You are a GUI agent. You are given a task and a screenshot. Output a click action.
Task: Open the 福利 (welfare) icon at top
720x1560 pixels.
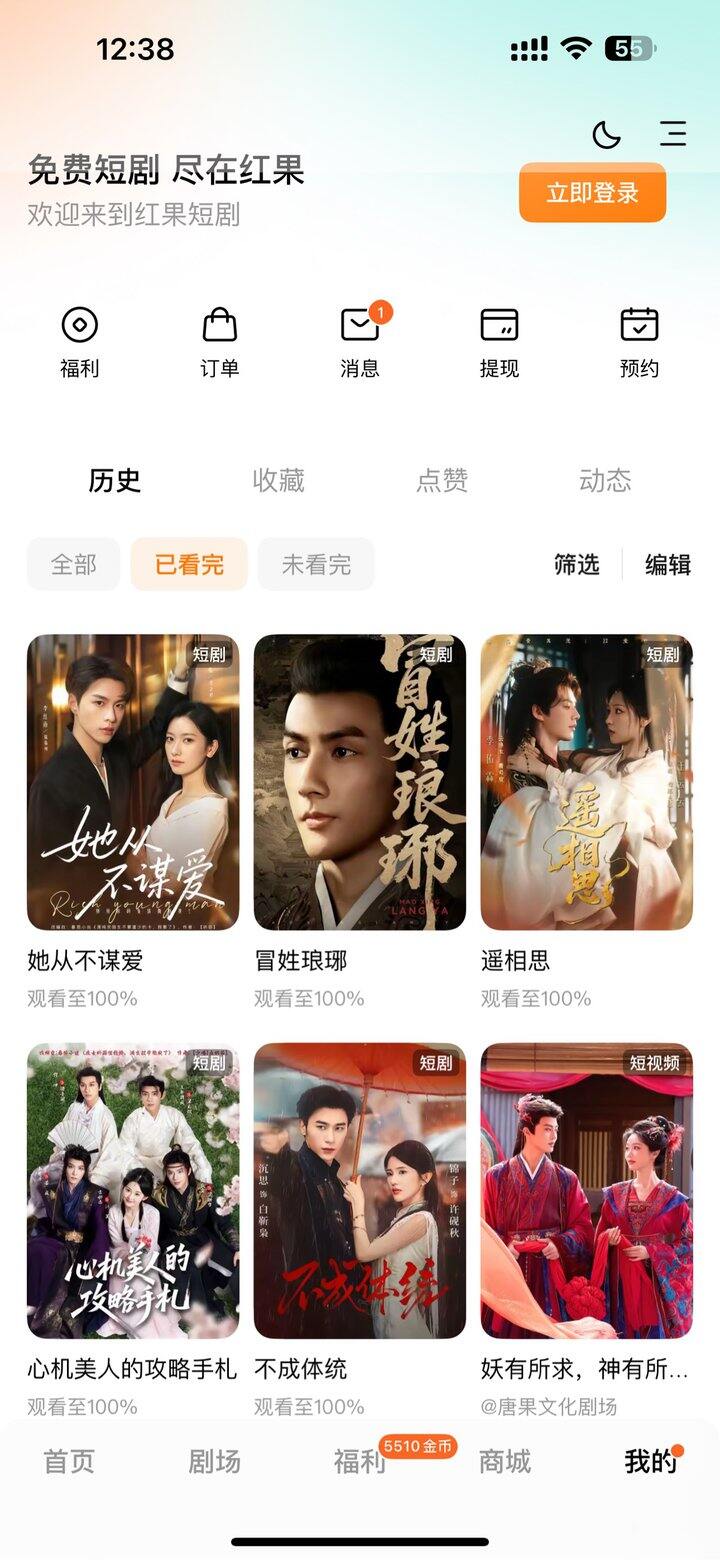point(81,340)
